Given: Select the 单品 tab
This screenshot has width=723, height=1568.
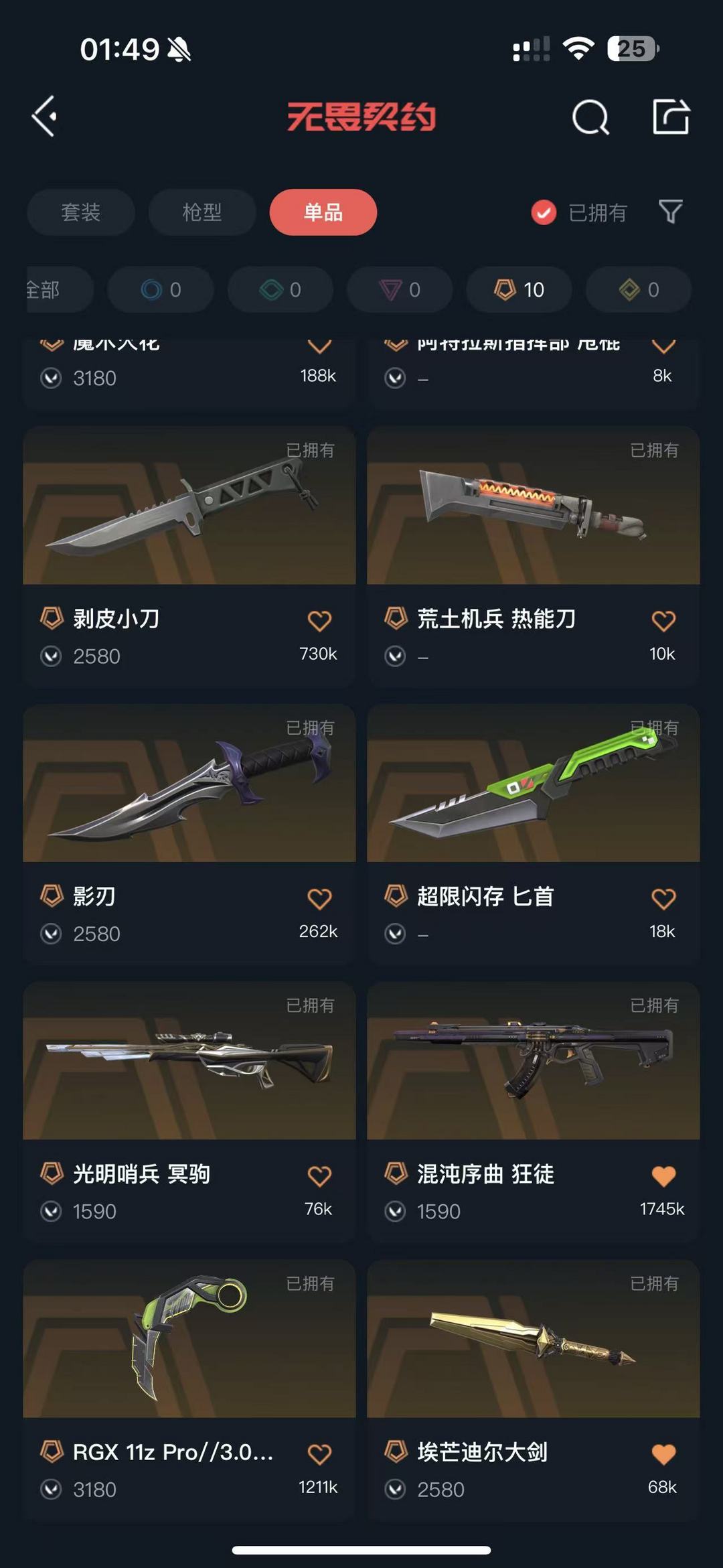Looking at the screenshot, I should click(x=323, y=213).
